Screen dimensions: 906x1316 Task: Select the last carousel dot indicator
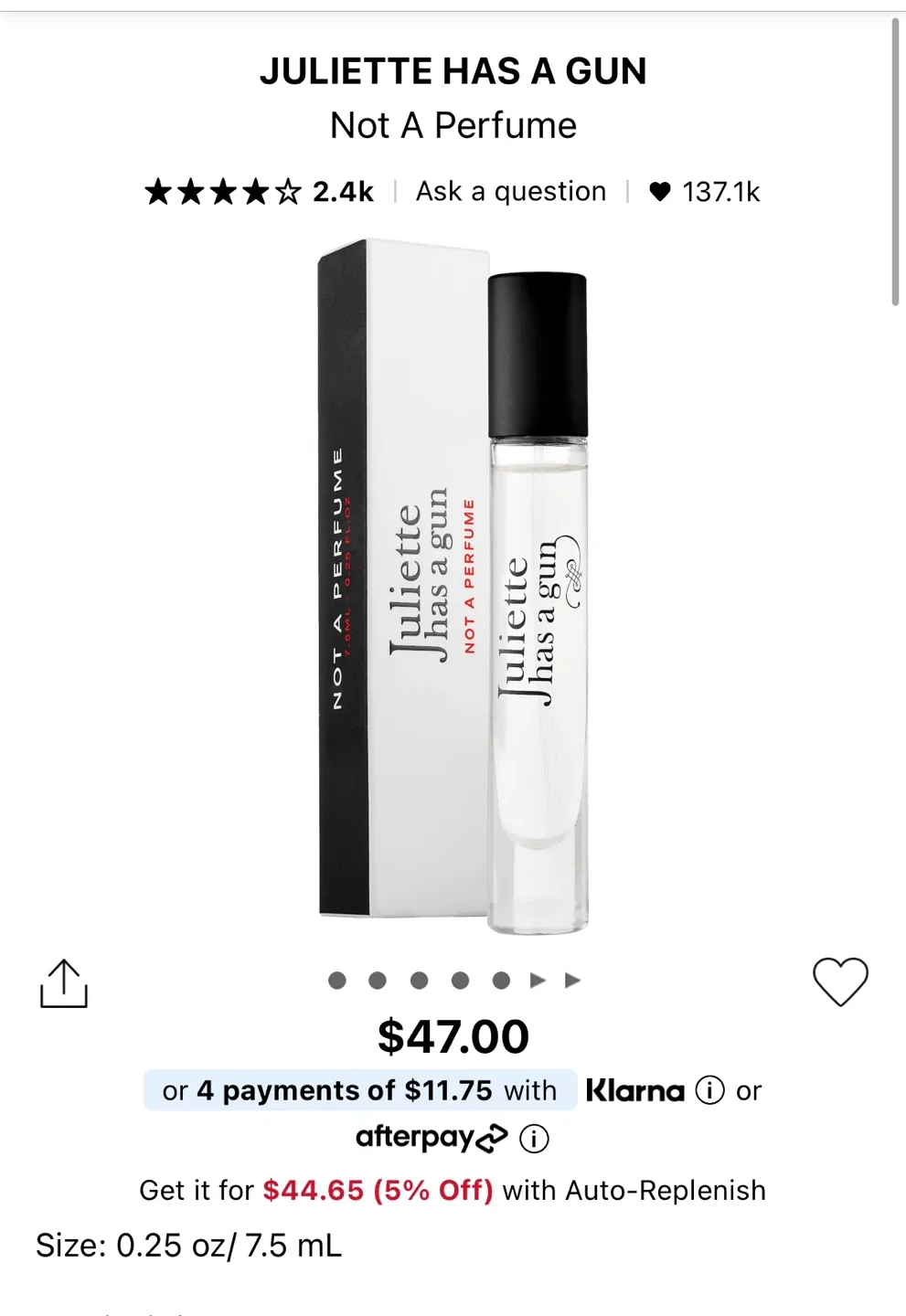click(499, 979)
